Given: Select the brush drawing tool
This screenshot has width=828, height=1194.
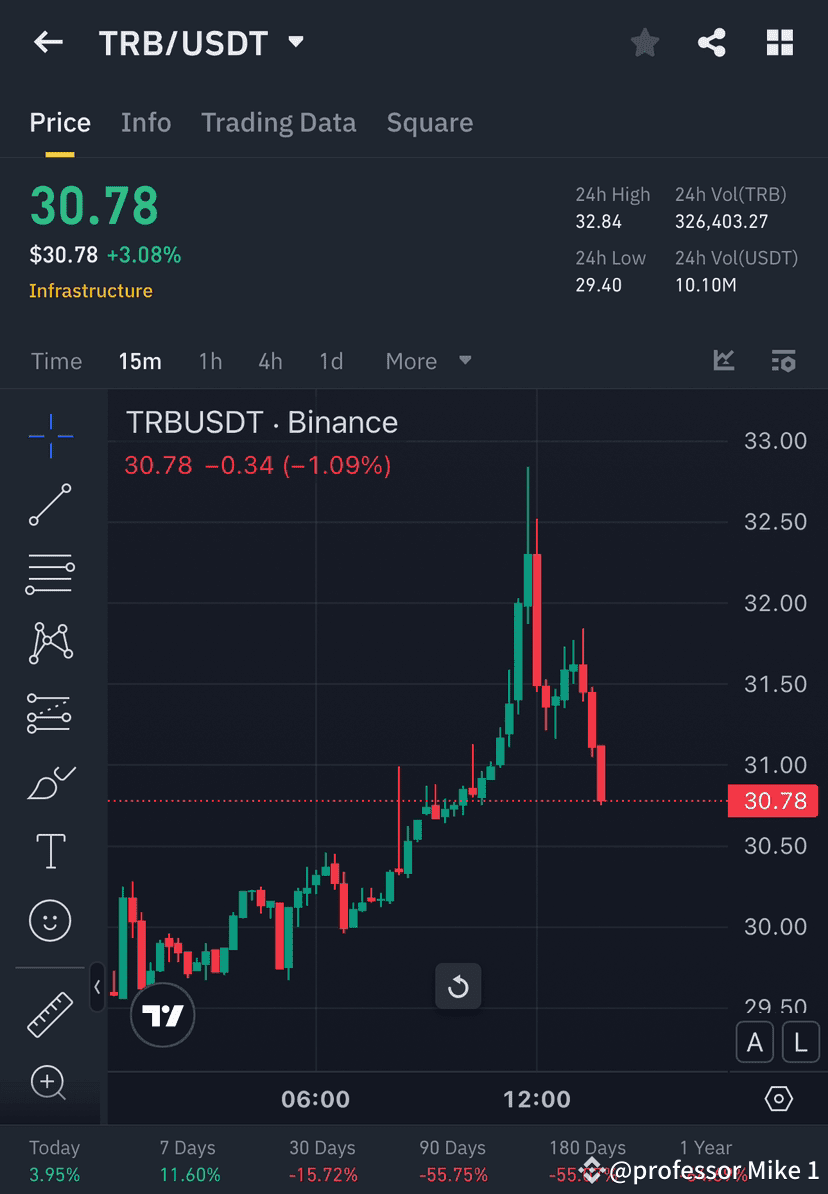Looking at the screenshot, I should point(50,783).
